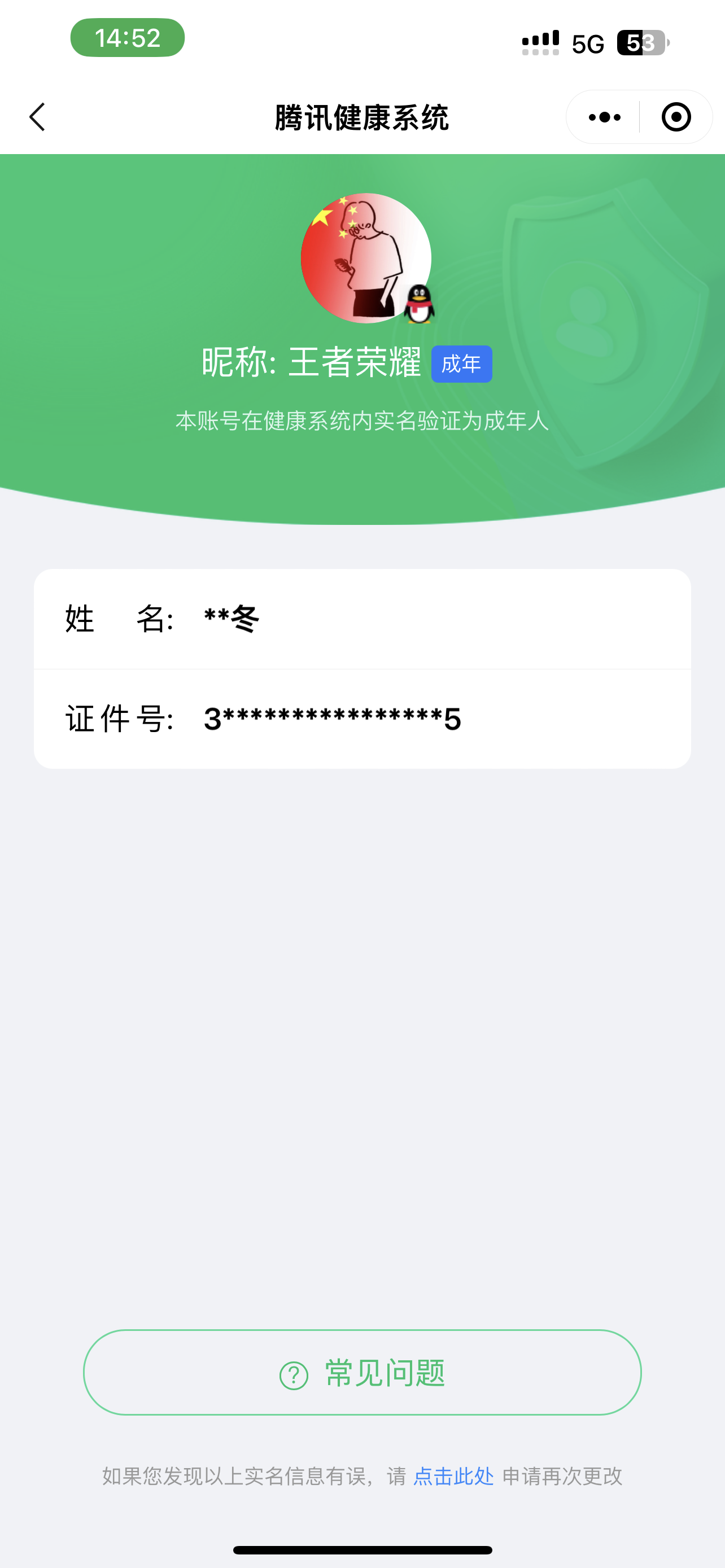Screen dimensions: 725x1568
Task: Open 常见问题 FAQ button
Action: pos(362,1373)
